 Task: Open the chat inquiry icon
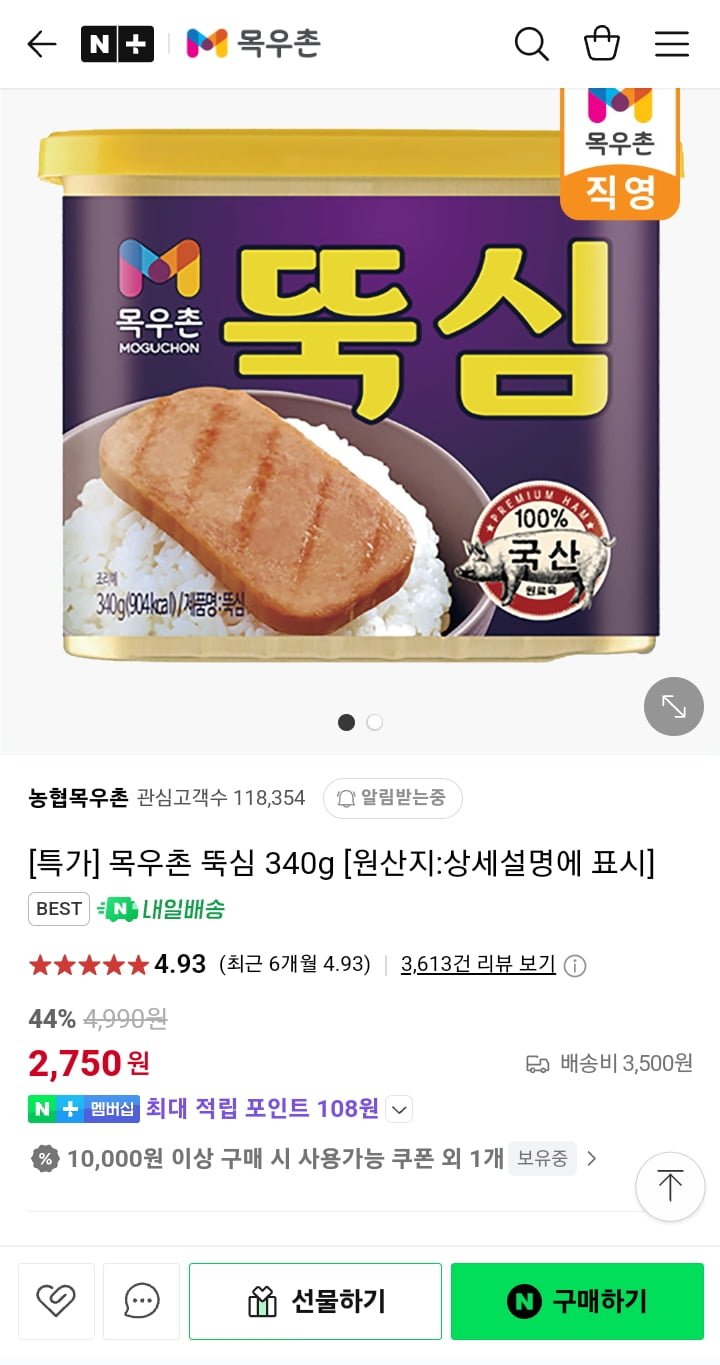(x=141, y=1301)
